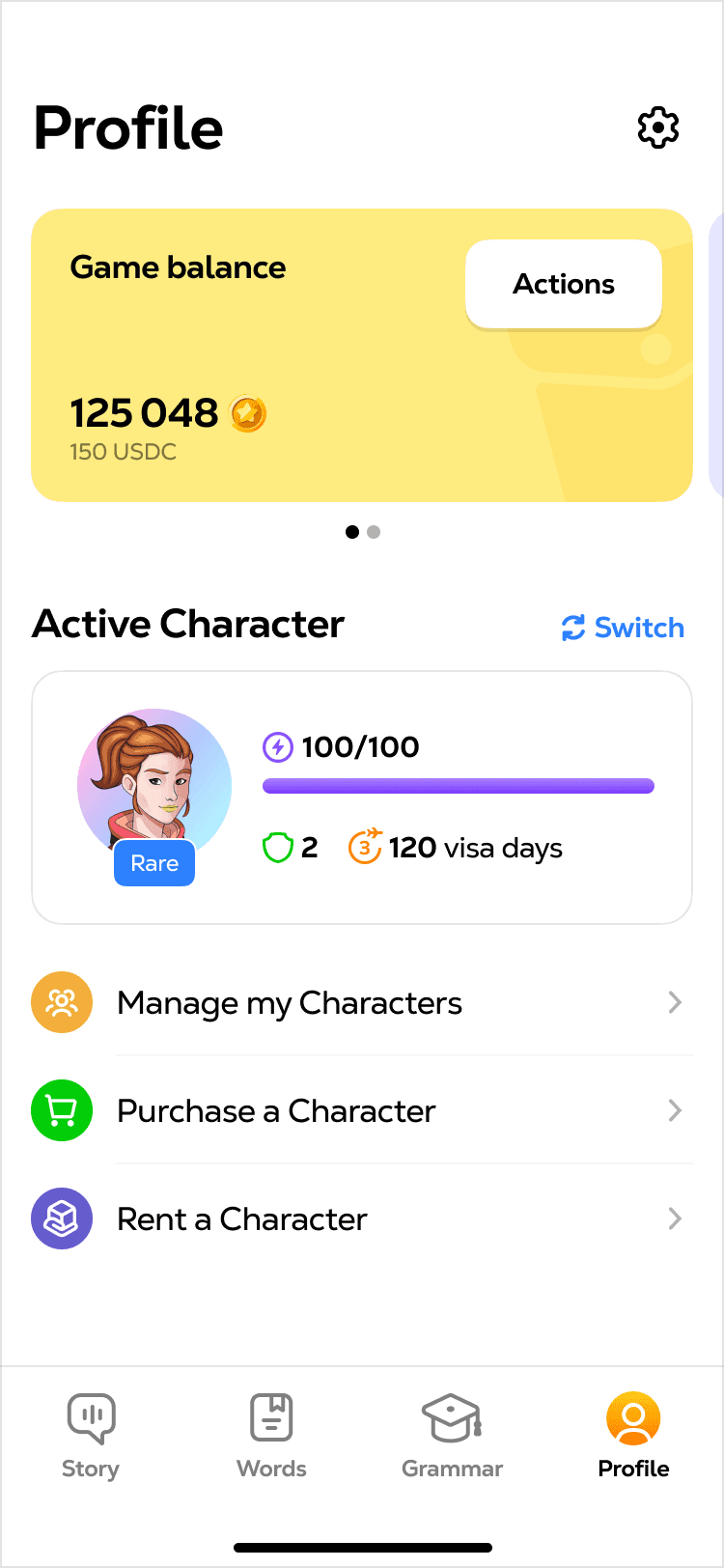
Task: Open Purchase a Character
Action: click(362, 1111)
